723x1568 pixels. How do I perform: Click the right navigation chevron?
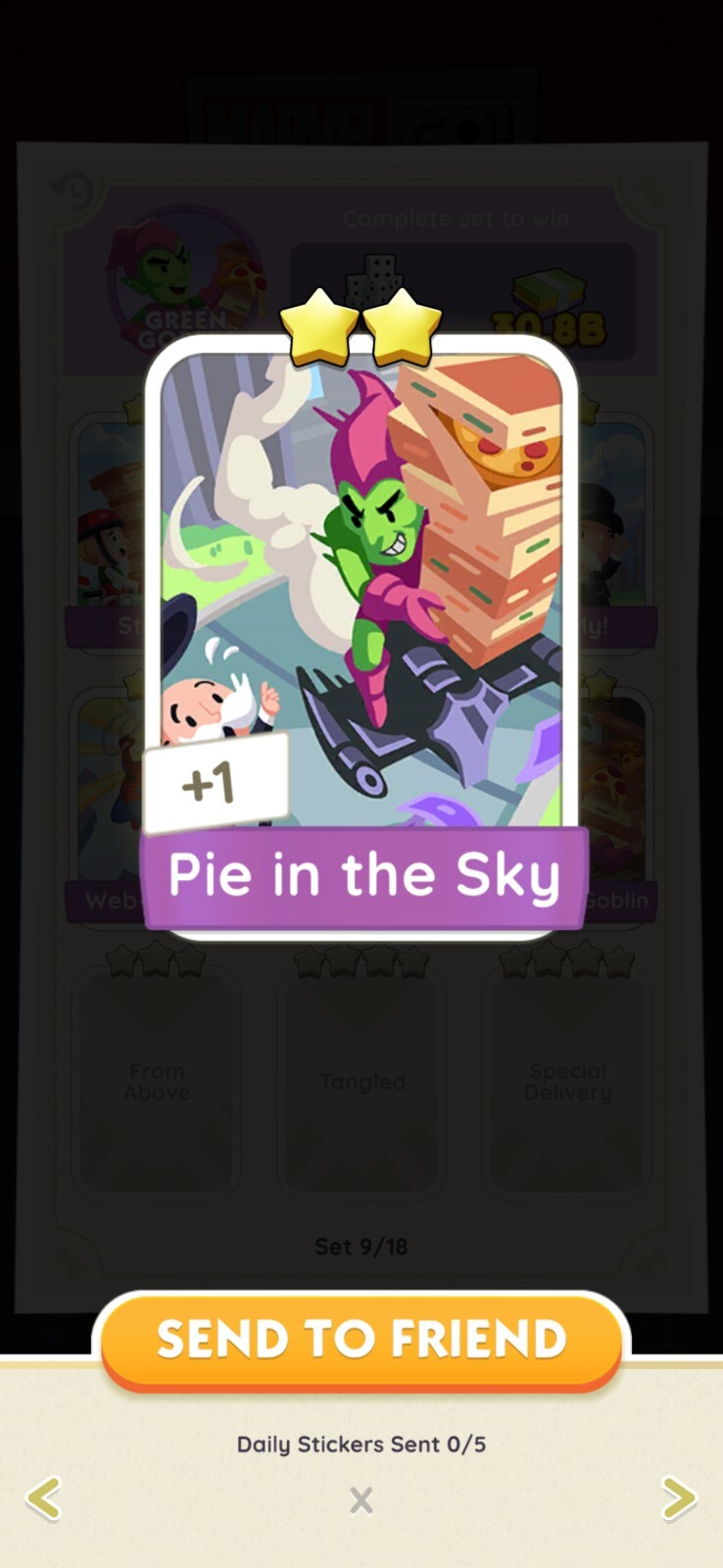(680, 1499)
